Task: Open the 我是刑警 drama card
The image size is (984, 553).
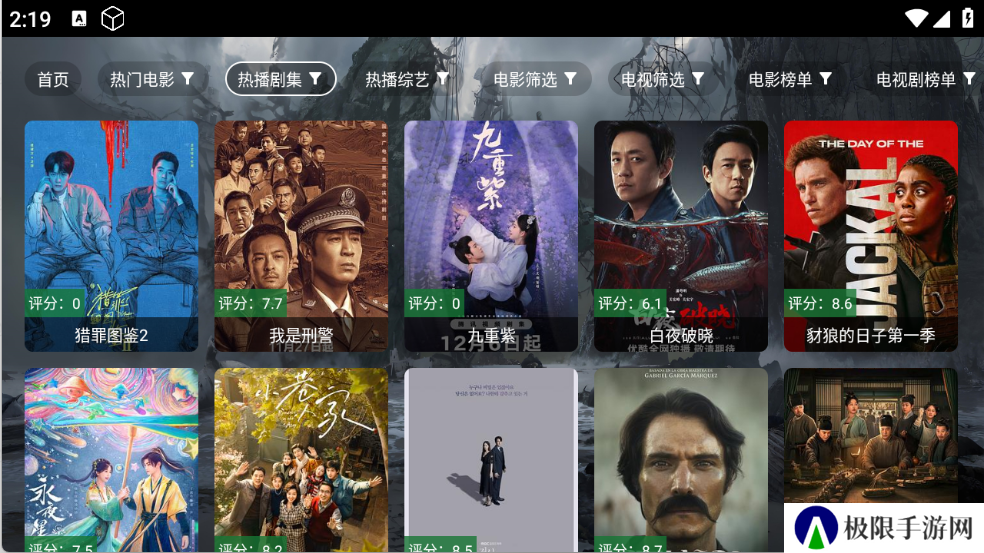Action: pos(301,235)
